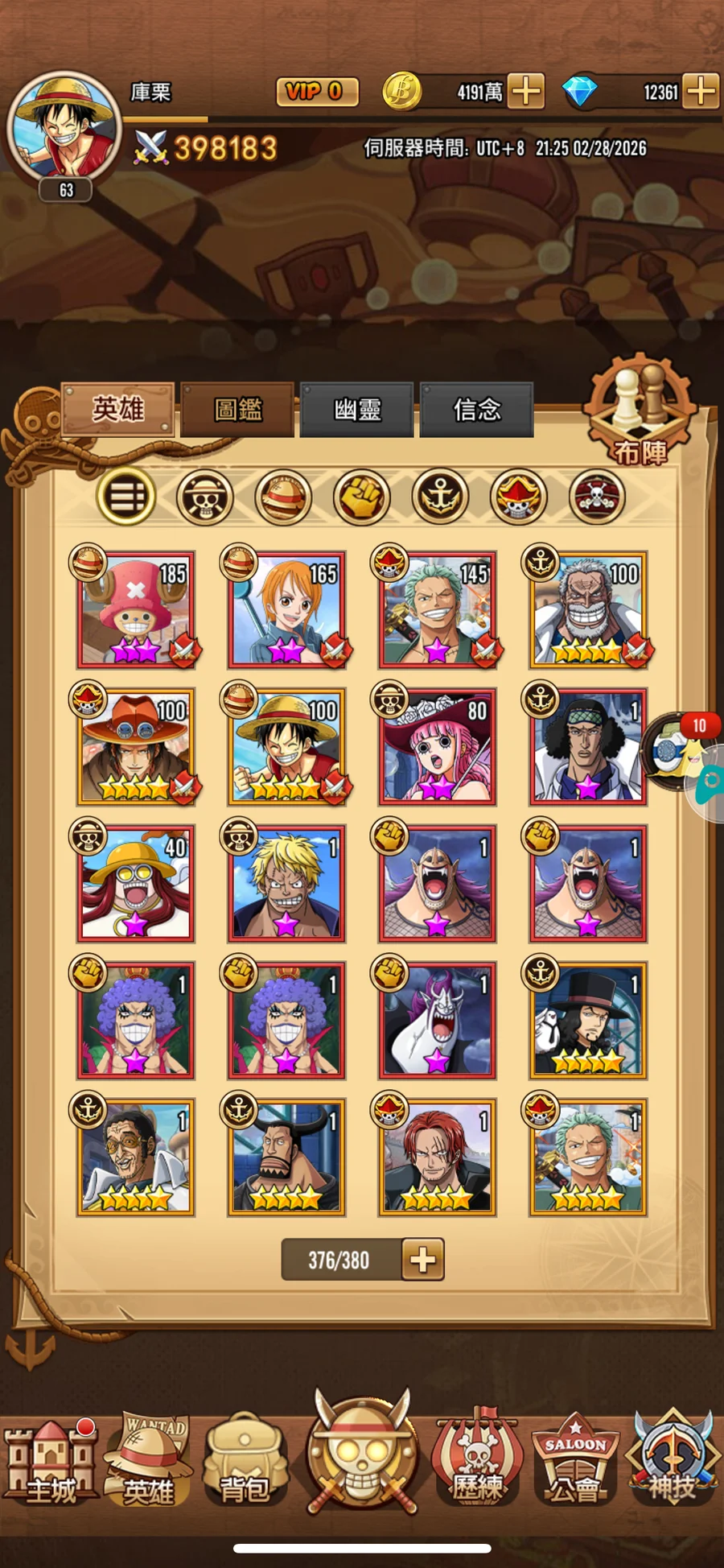
Task: Open the 公會 guild saloon
Action: (574, 1463)
